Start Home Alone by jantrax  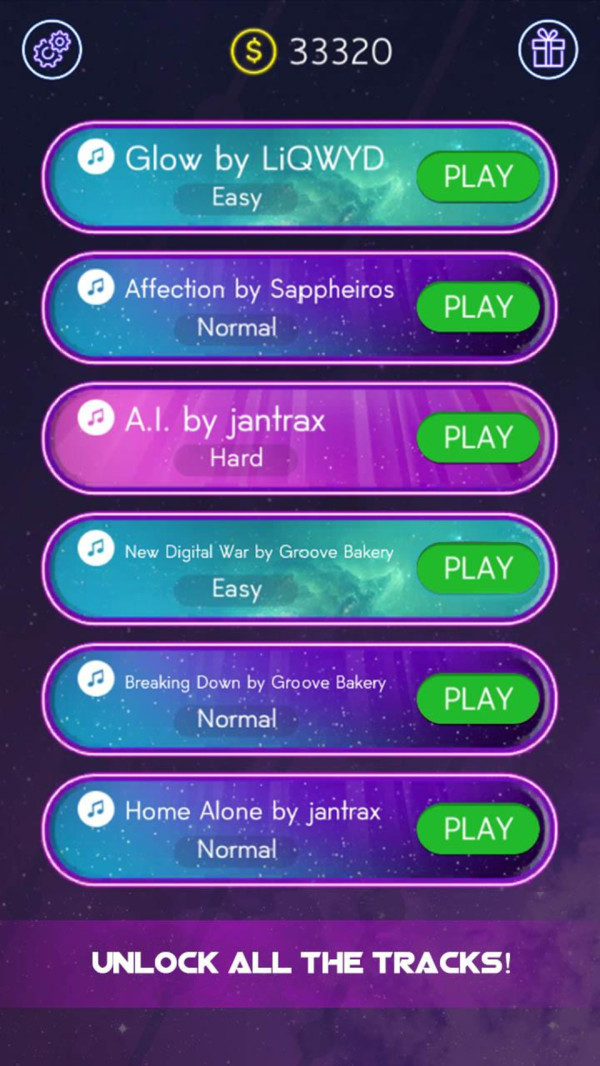477,829
